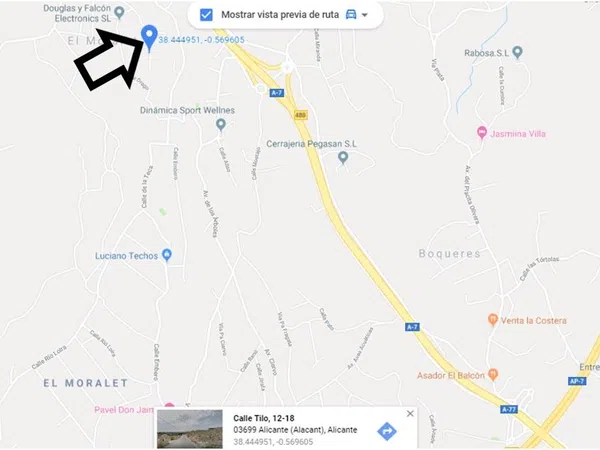
Task: Select Asador El Balcón restaurant marker
Action: point(491,376)
